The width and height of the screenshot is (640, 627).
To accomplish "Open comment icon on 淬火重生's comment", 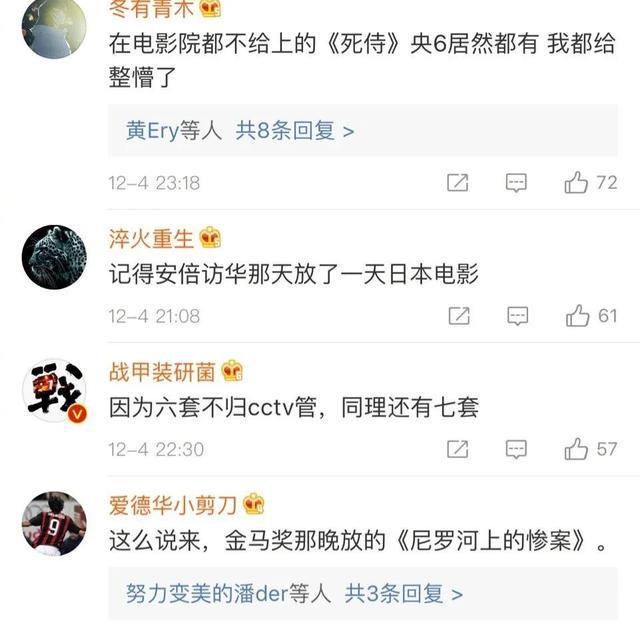I will [516, 316].
